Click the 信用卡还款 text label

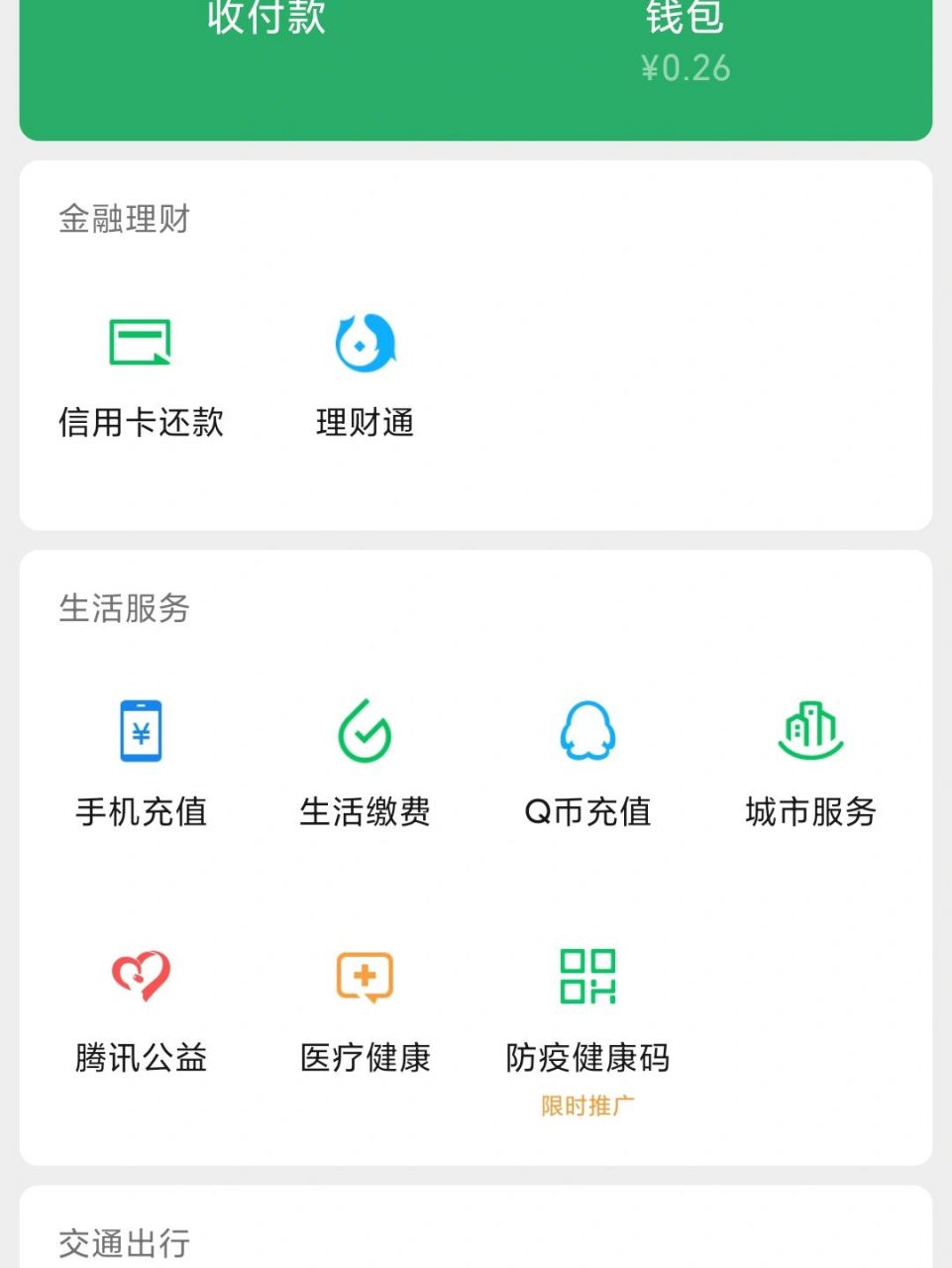[x=140, y=423]
